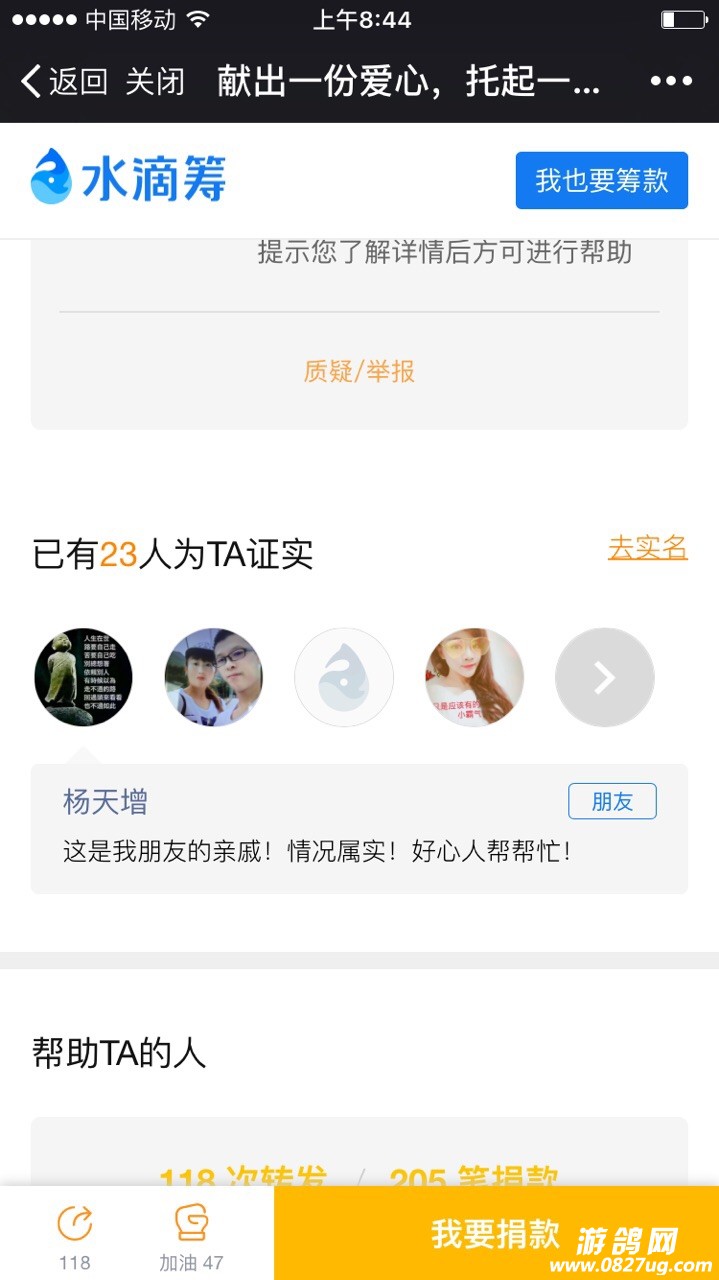Screen dimensions: 719x1280
Task: Follow the 去实名 link
Action: click(647, 548)
